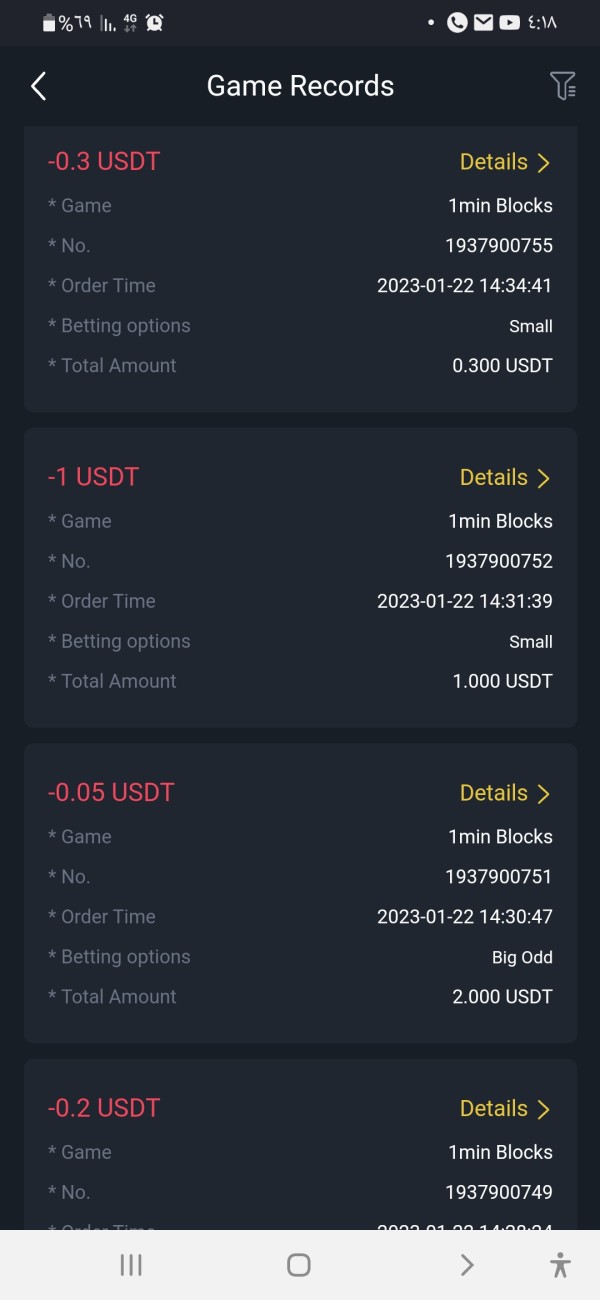
Task: Open the filter icon in the header
Action: click(563, 86)
